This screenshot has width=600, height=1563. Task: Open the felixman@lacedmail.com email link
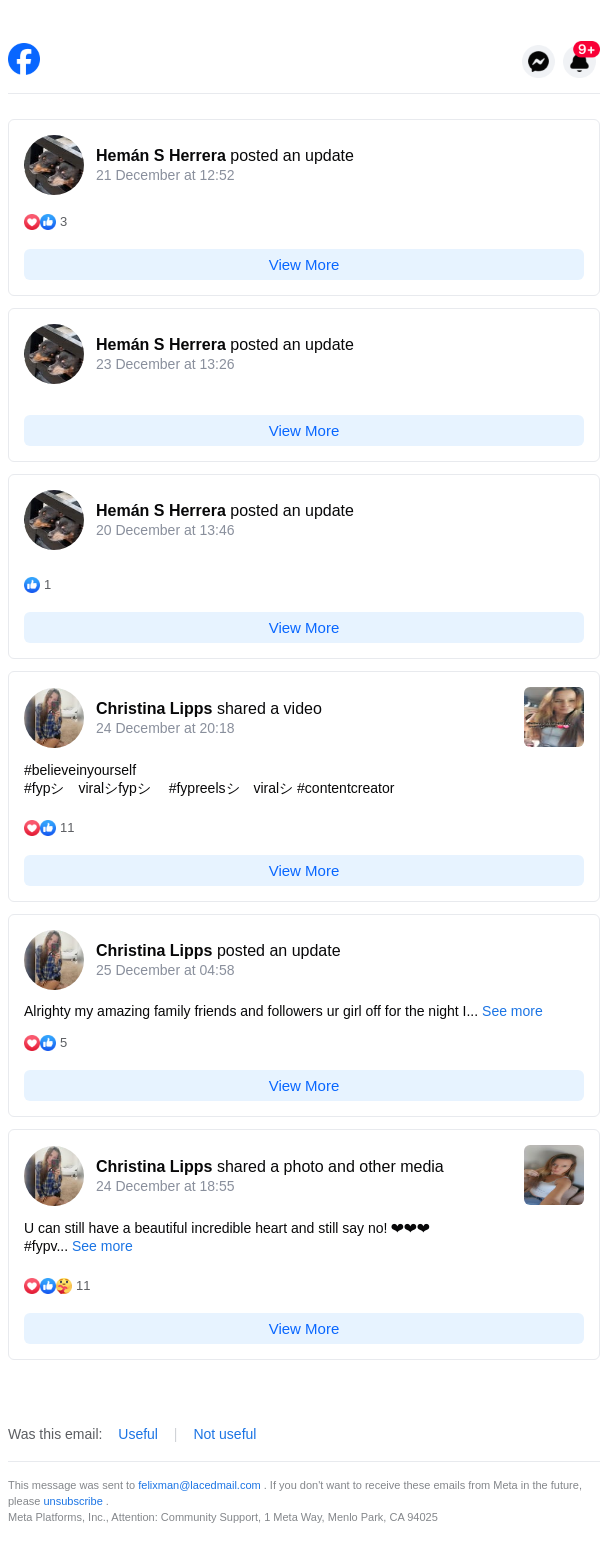199,1485
